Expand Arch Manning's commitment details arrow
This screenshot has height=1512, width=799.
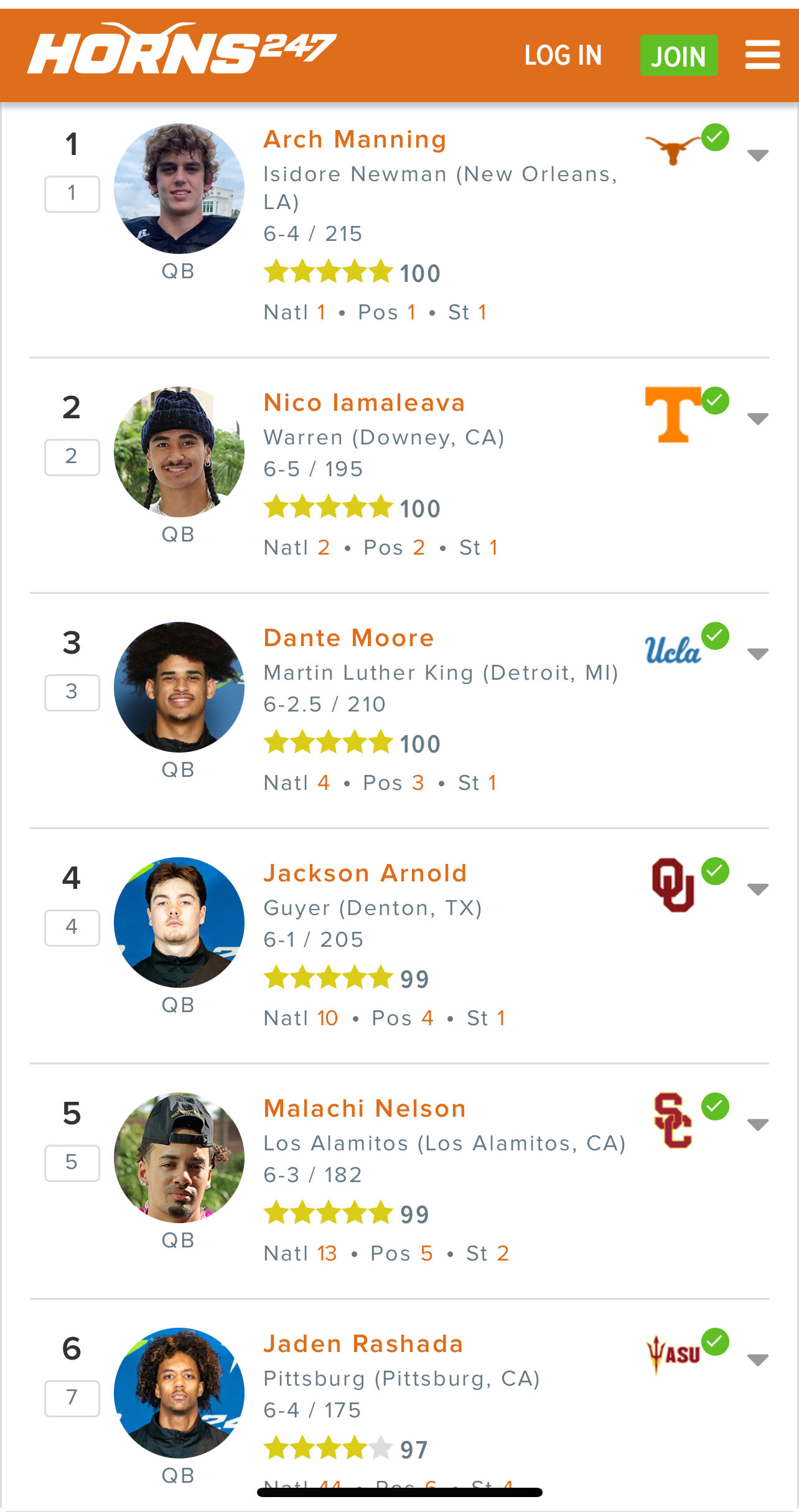[x=758, y=156]
